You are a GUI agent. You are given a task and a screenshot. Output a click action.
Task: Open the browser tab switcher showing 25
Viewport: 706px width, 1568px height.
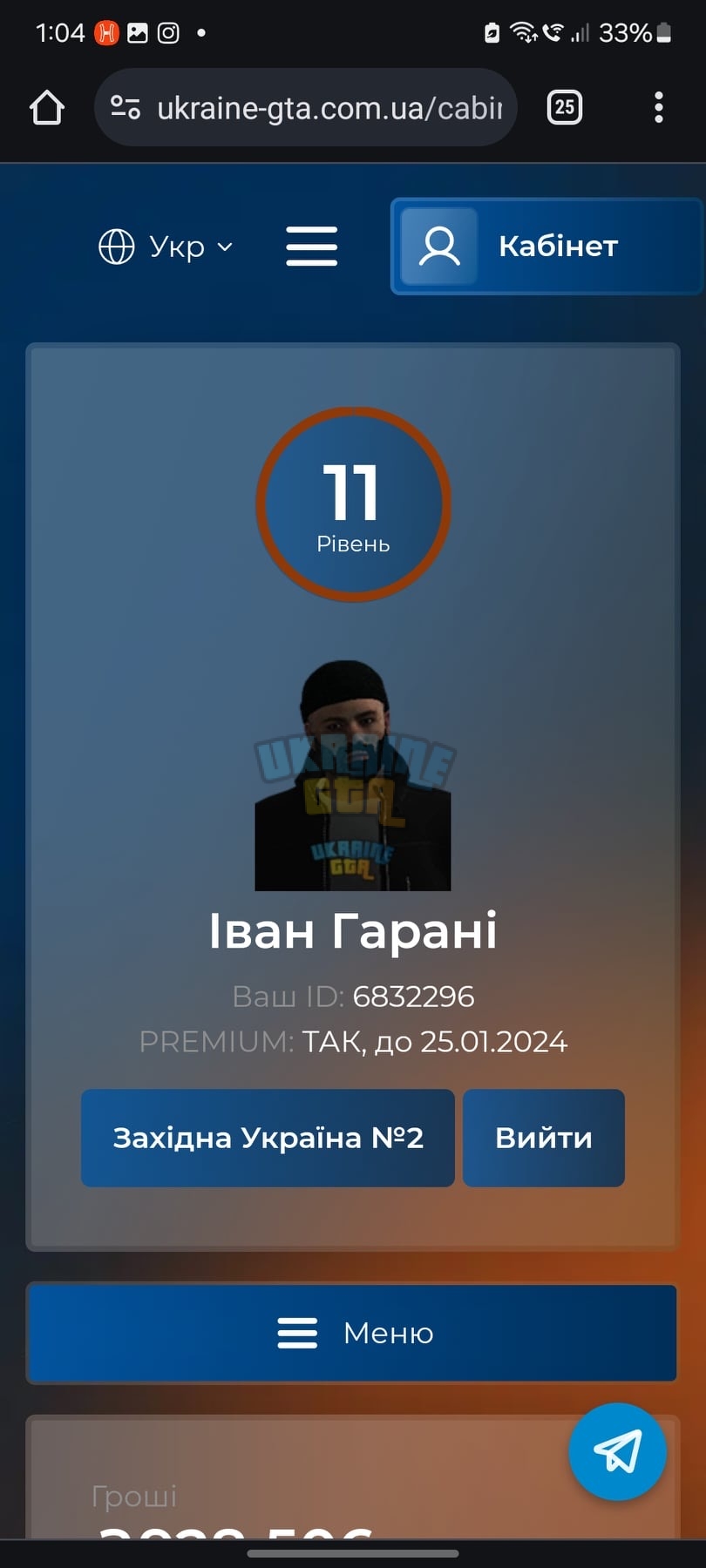565,108
